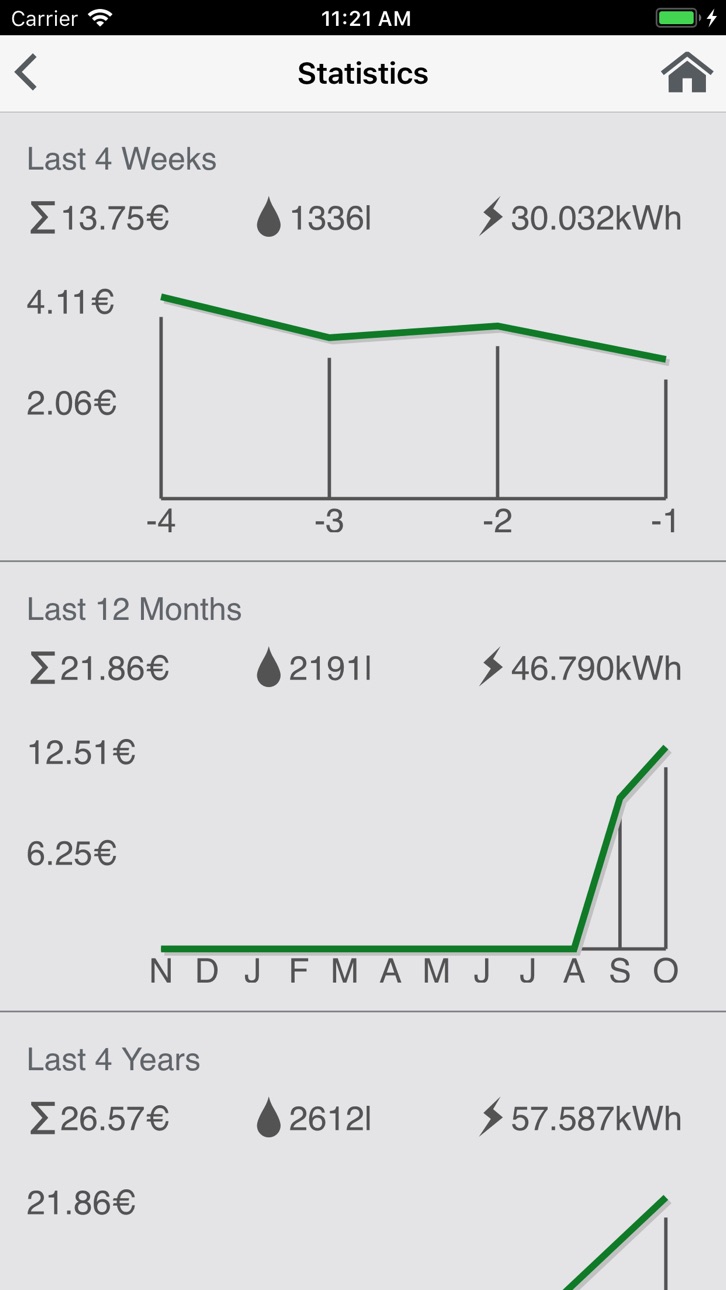This screenshot has width=726, height=1290.
Task: Open the home icon
Action: click(x=687, y=73)
